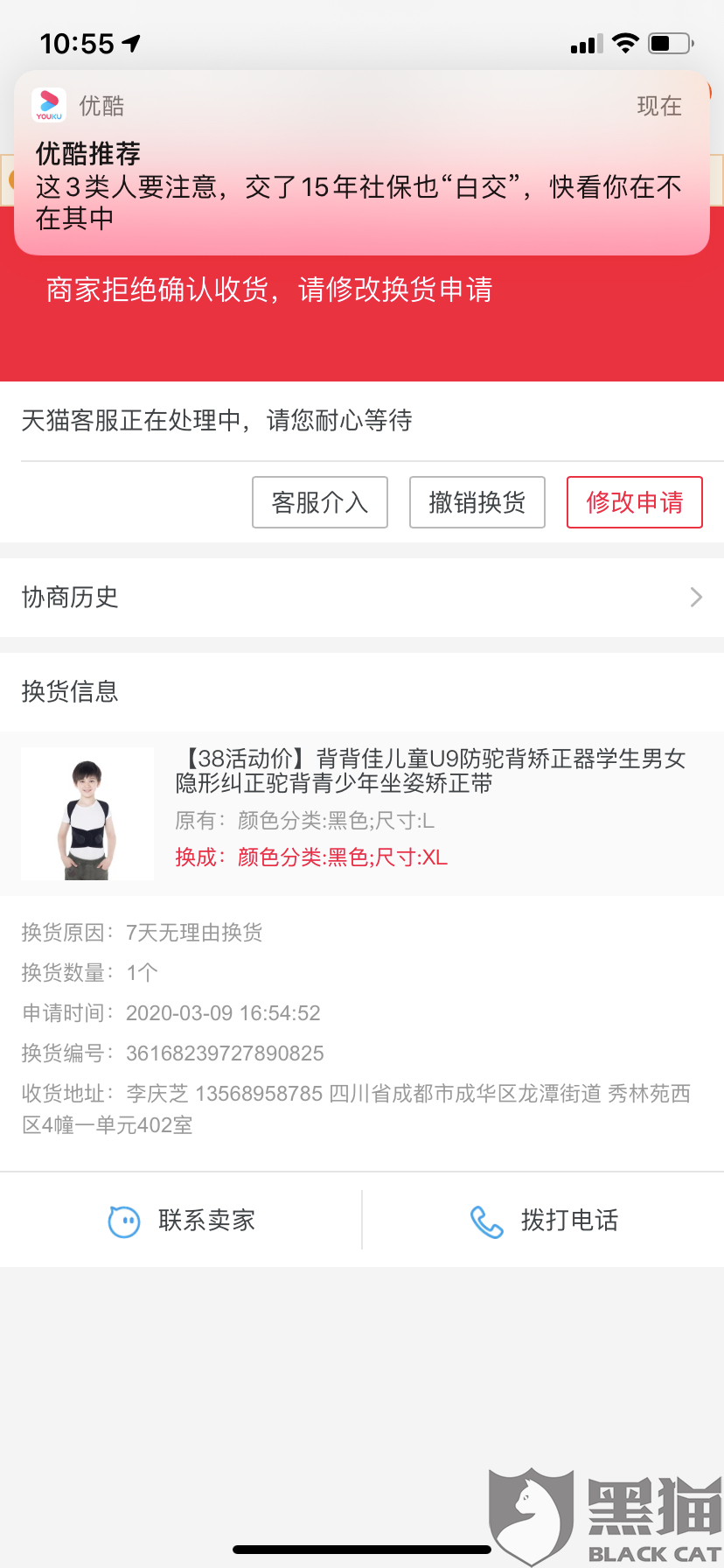Call the seller with 拨打电话
This screenshot has width=724, height=1568.
(544, 1220)
